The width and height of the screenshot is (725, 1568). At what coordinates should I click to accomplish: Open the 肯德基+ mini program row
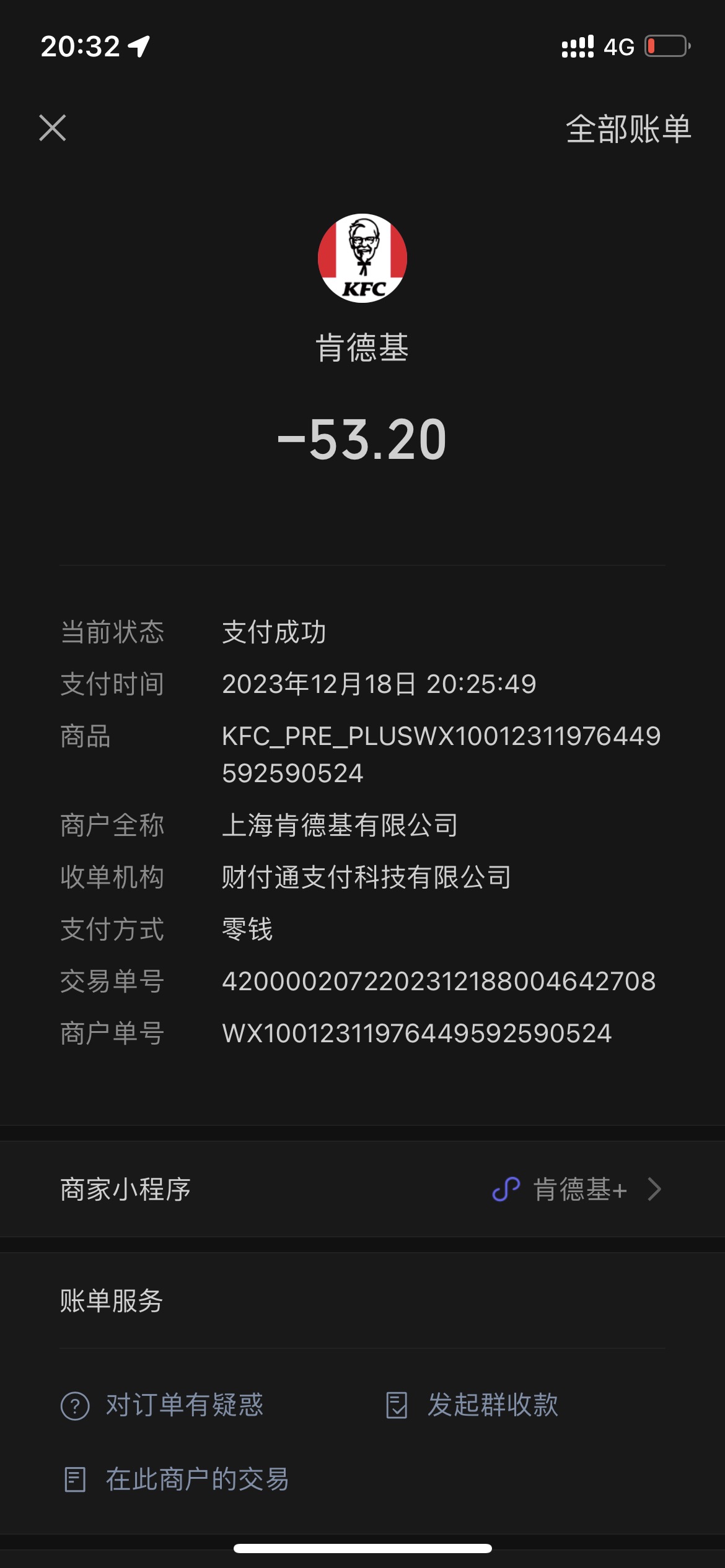coord(362,1189)
